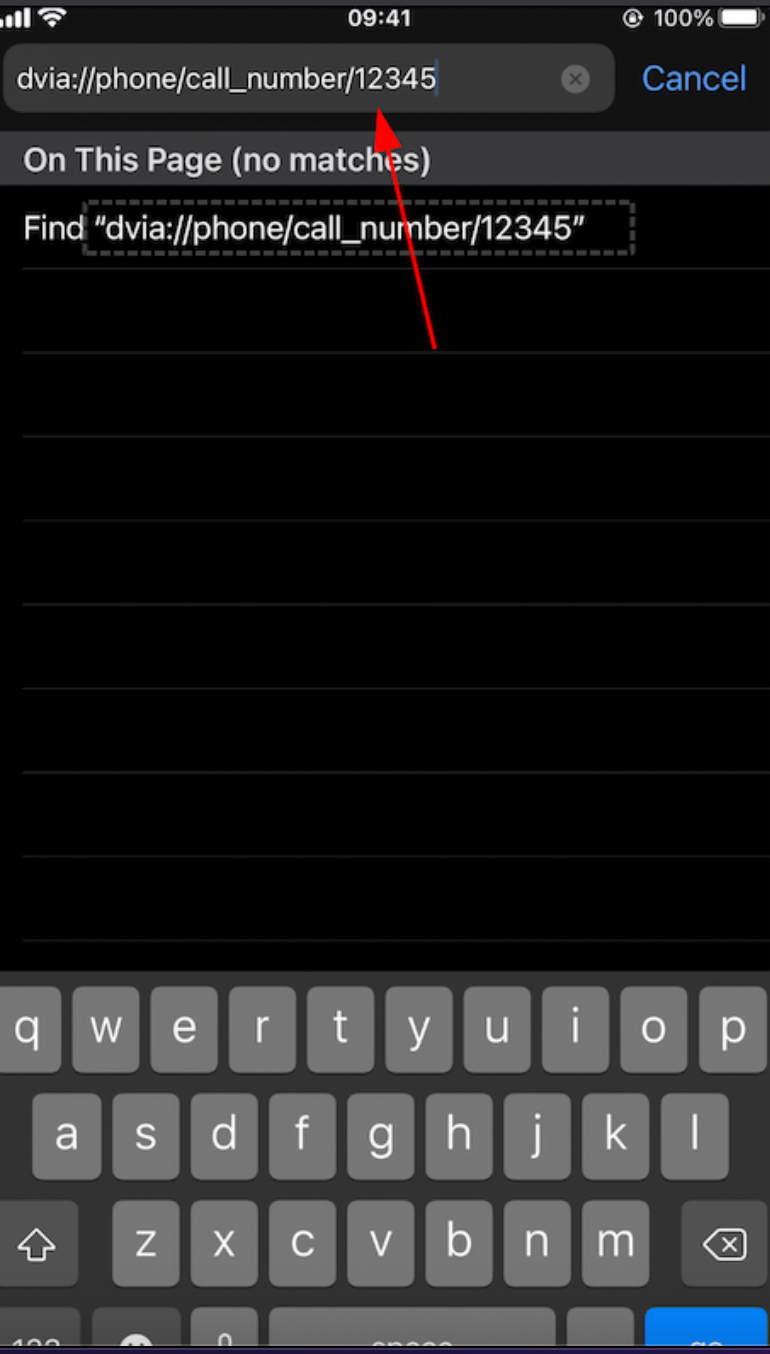Tap the q key
770x1354 pixels.
coord(29,1029)
